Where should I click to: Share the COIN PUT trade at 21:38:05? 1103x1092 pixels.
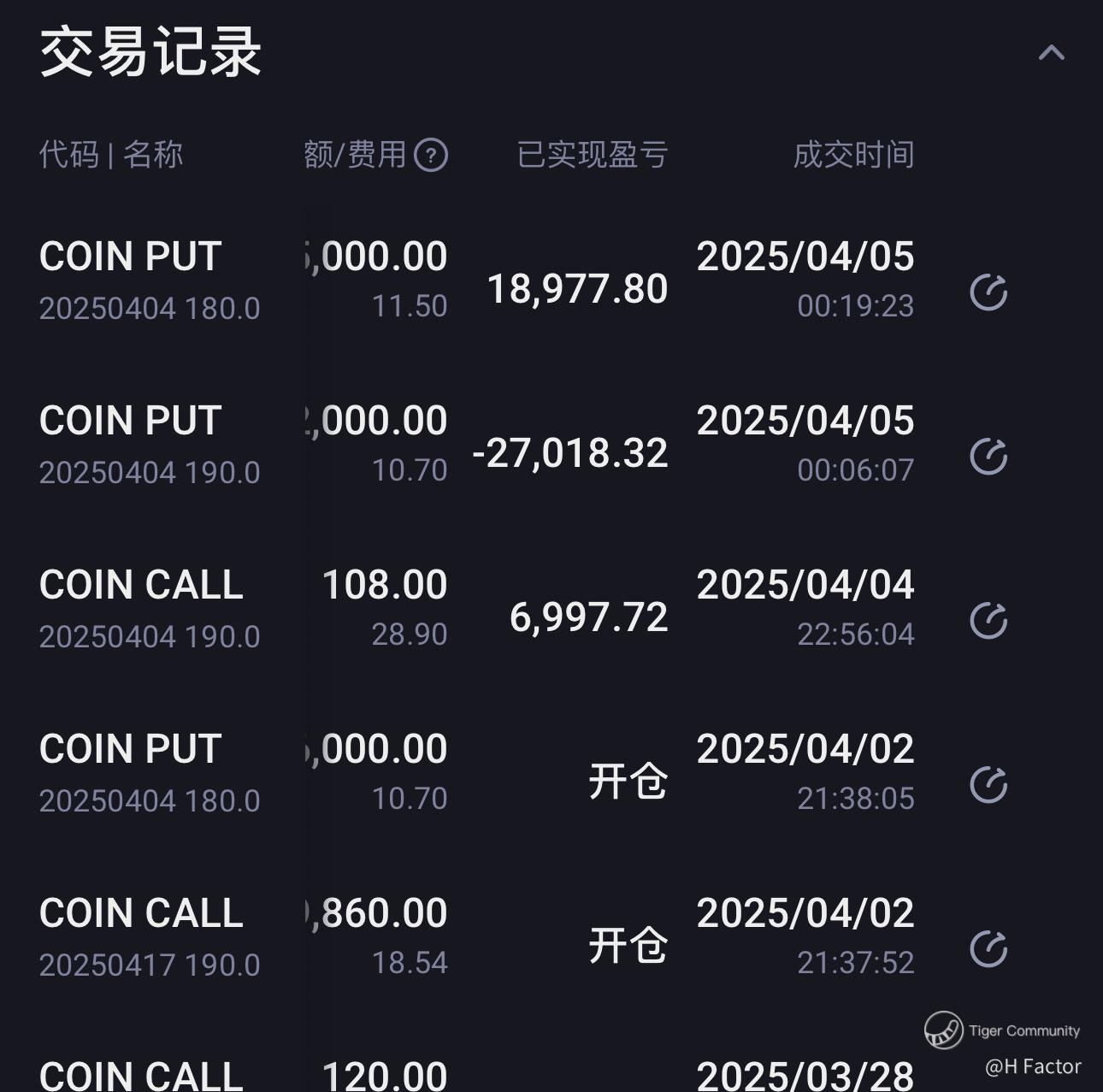988,785
